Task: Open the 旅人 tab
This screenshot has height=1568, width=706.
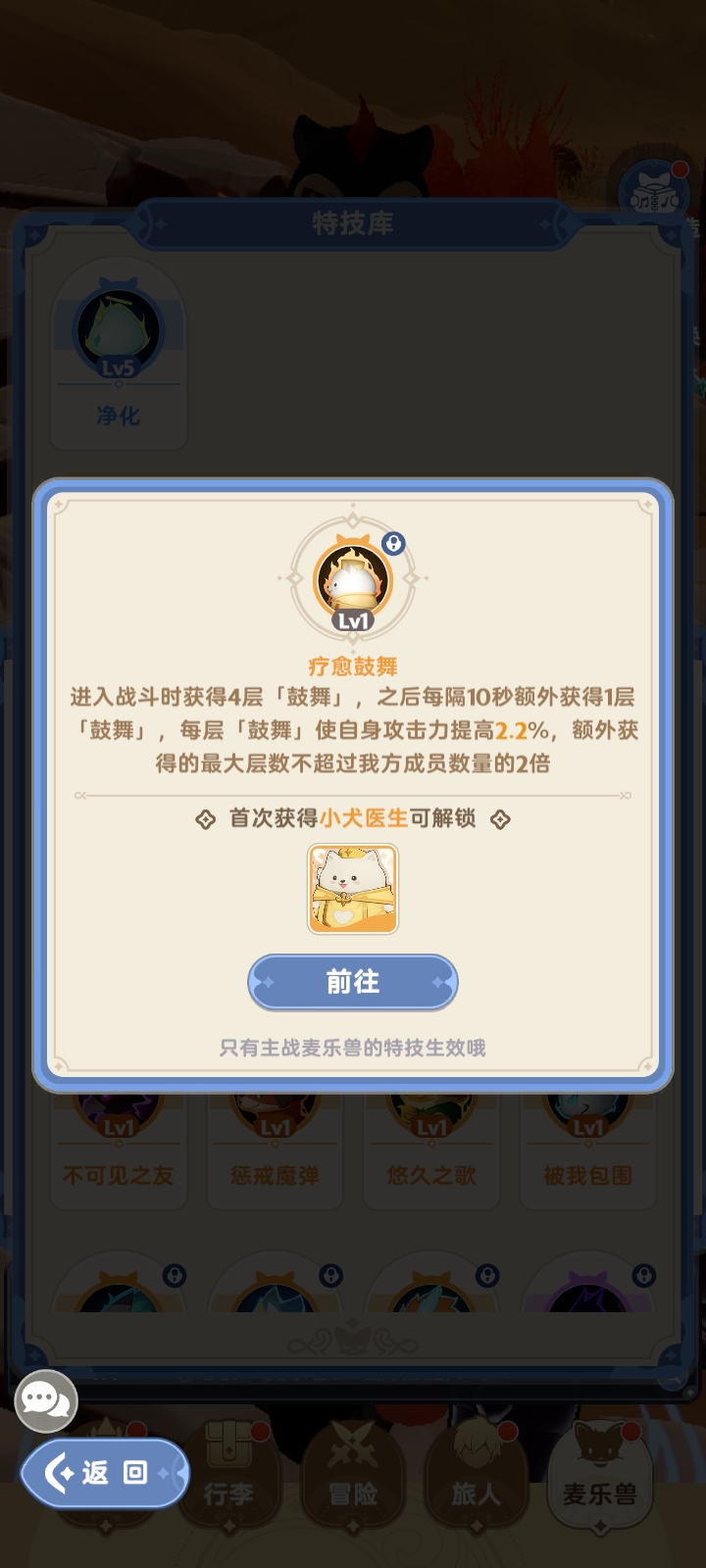Action: (x=477, y=1472)
